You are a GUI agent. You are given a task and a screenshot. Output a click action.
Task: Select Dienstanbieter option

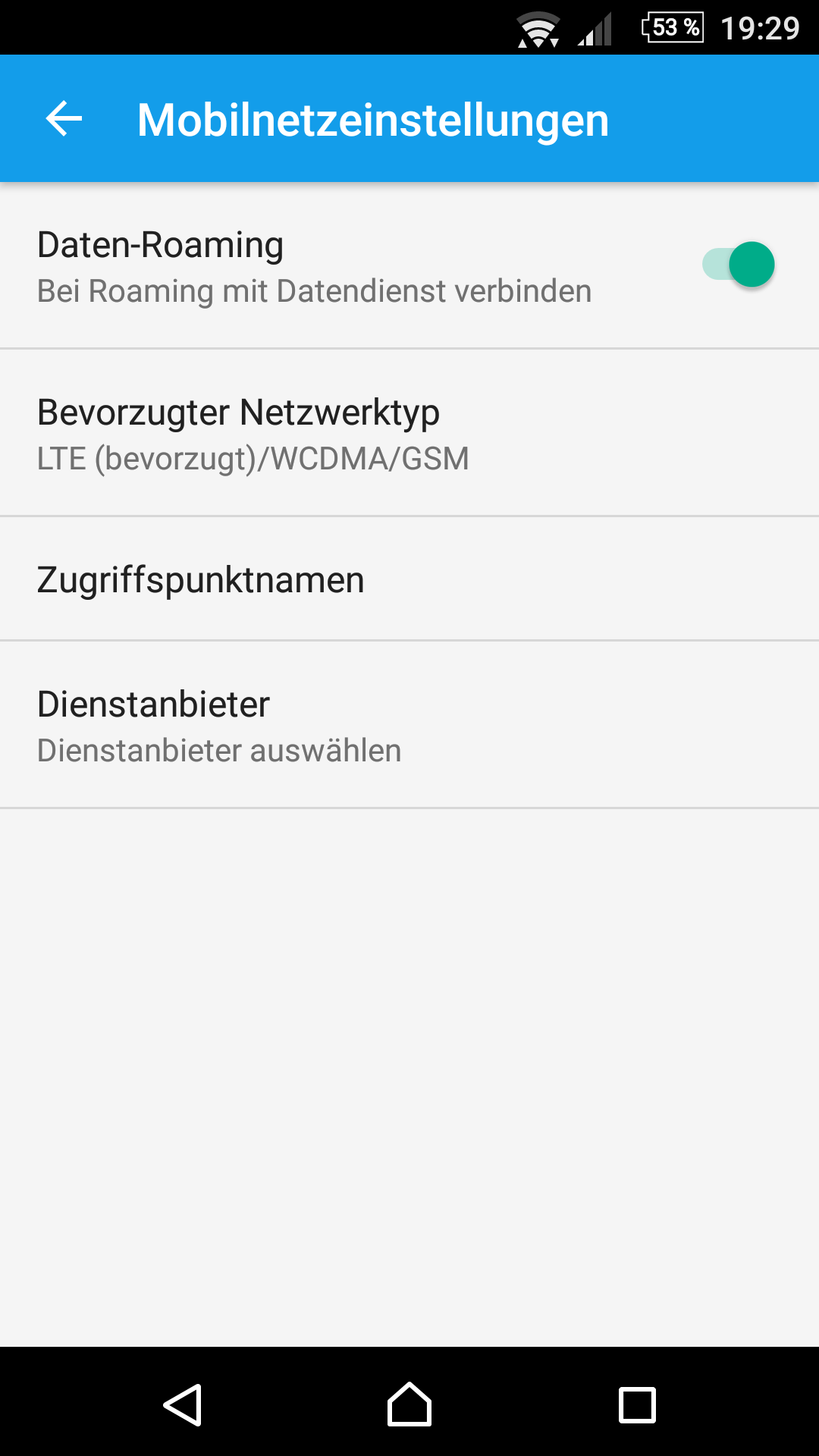pyautogui.click(x=409, y=726)
